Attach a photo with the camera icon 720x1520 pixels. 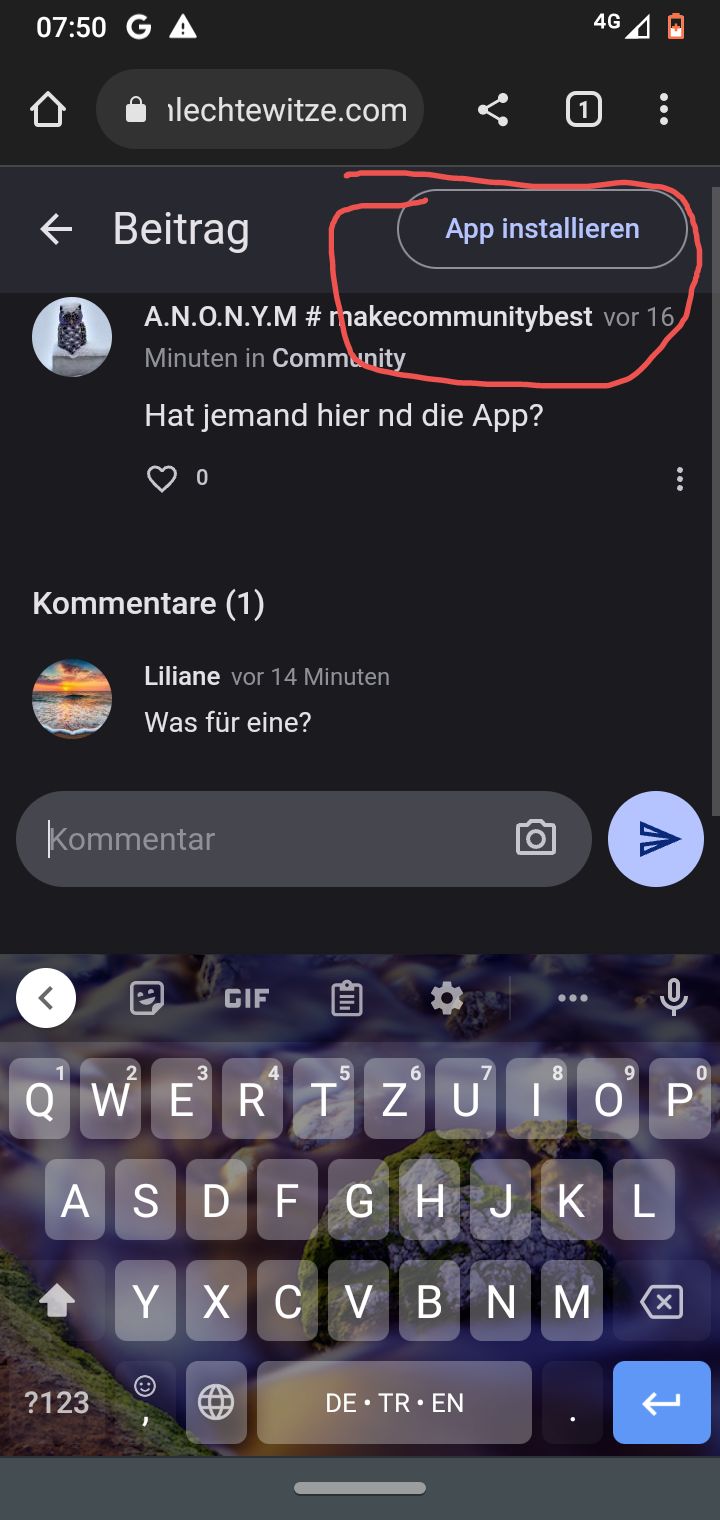point(536,838)
